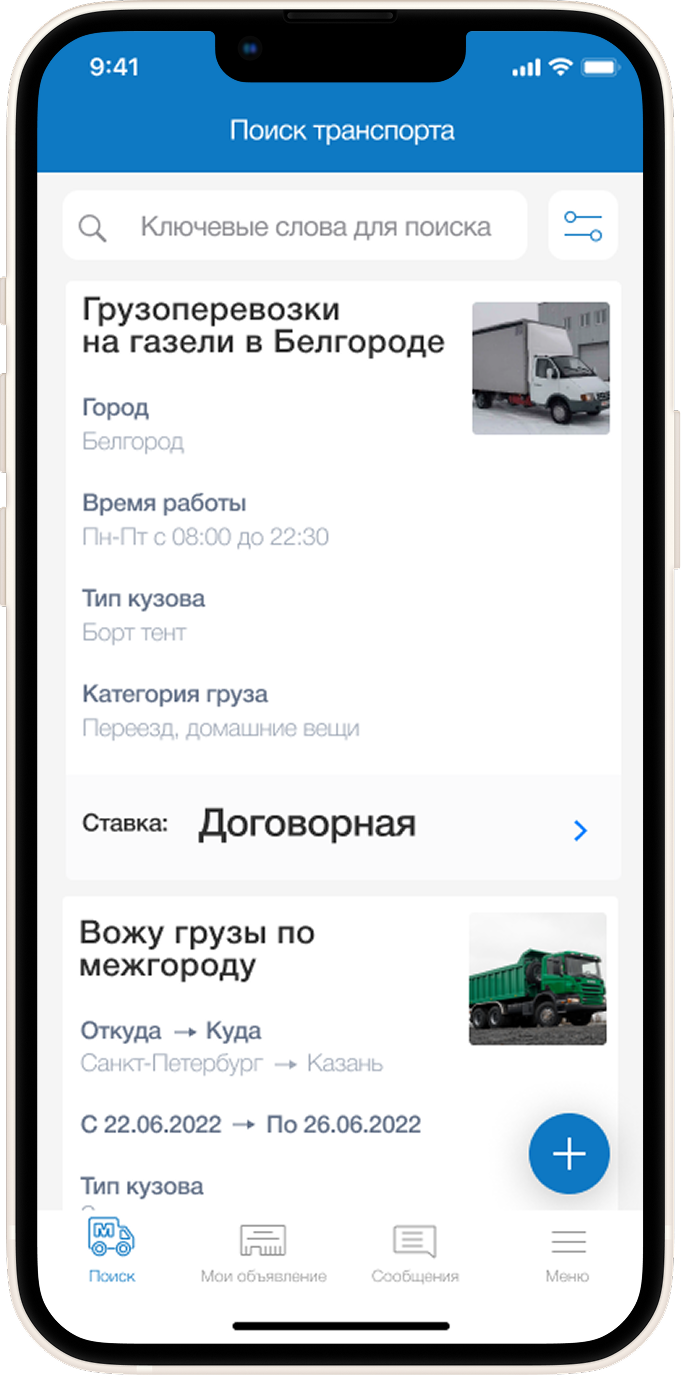This screenshot has height=1375, width=681.
Task: Go to Мои объявление tab
Action: 263,1250
